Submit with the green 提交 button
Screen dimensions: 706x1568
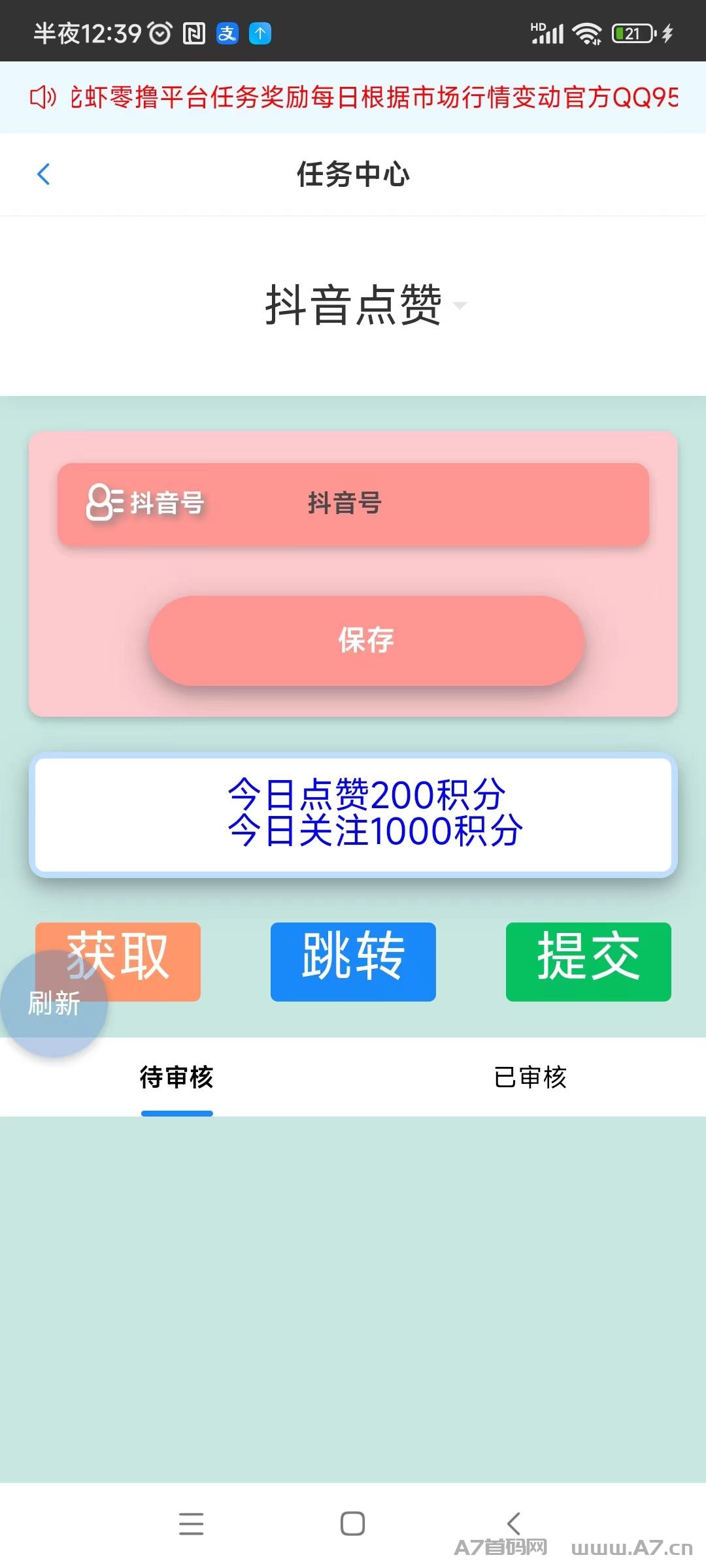click(588, 961)
